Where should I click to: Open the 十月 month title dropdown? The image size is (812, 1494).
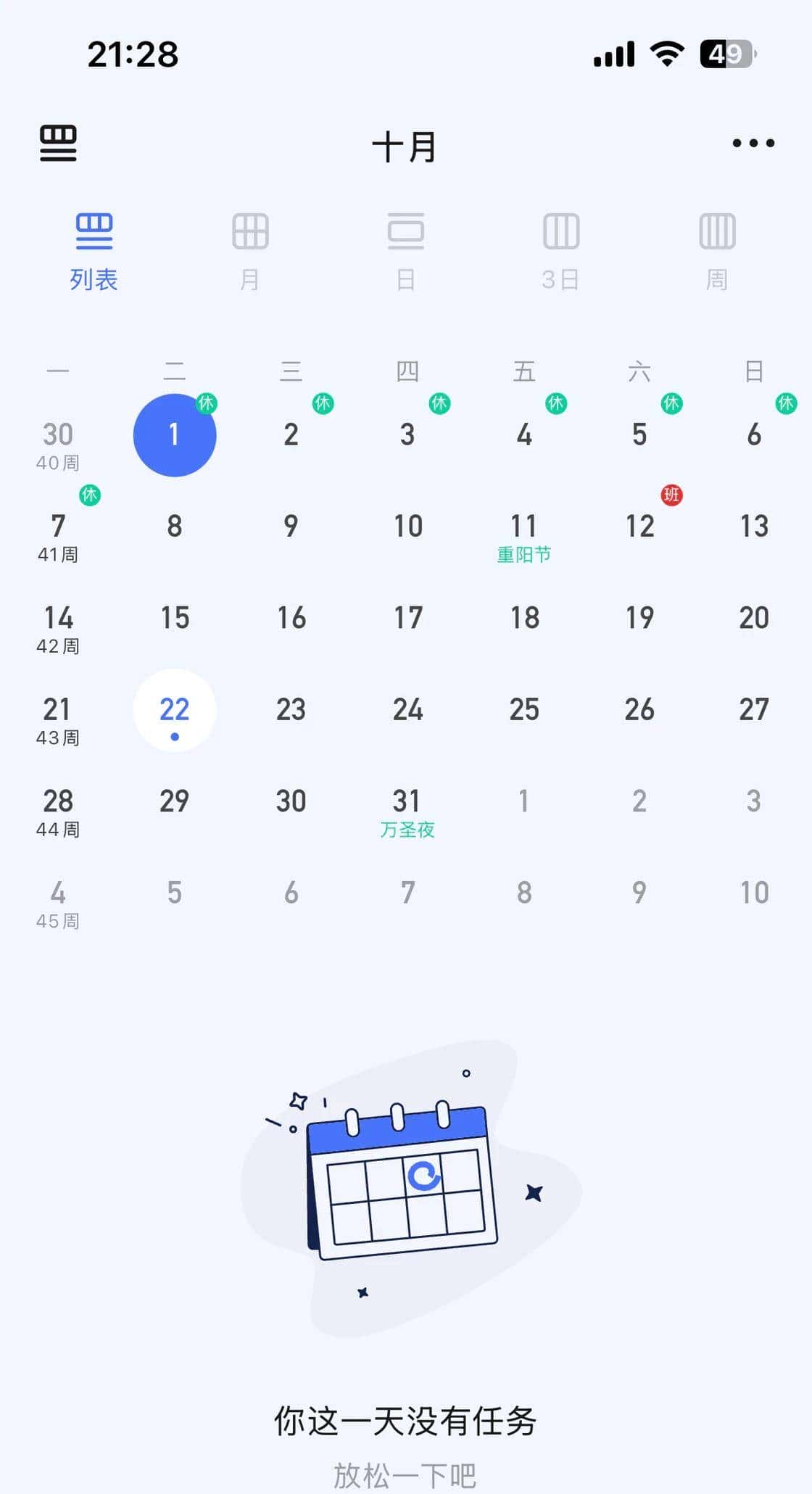(406, 146)
